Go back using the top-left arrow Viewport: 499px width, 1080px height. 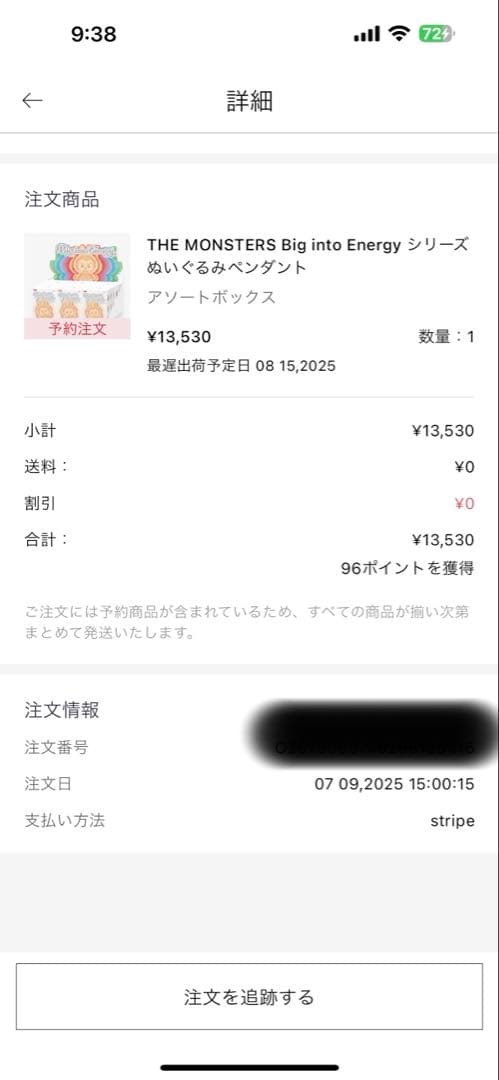pos(32,101)
